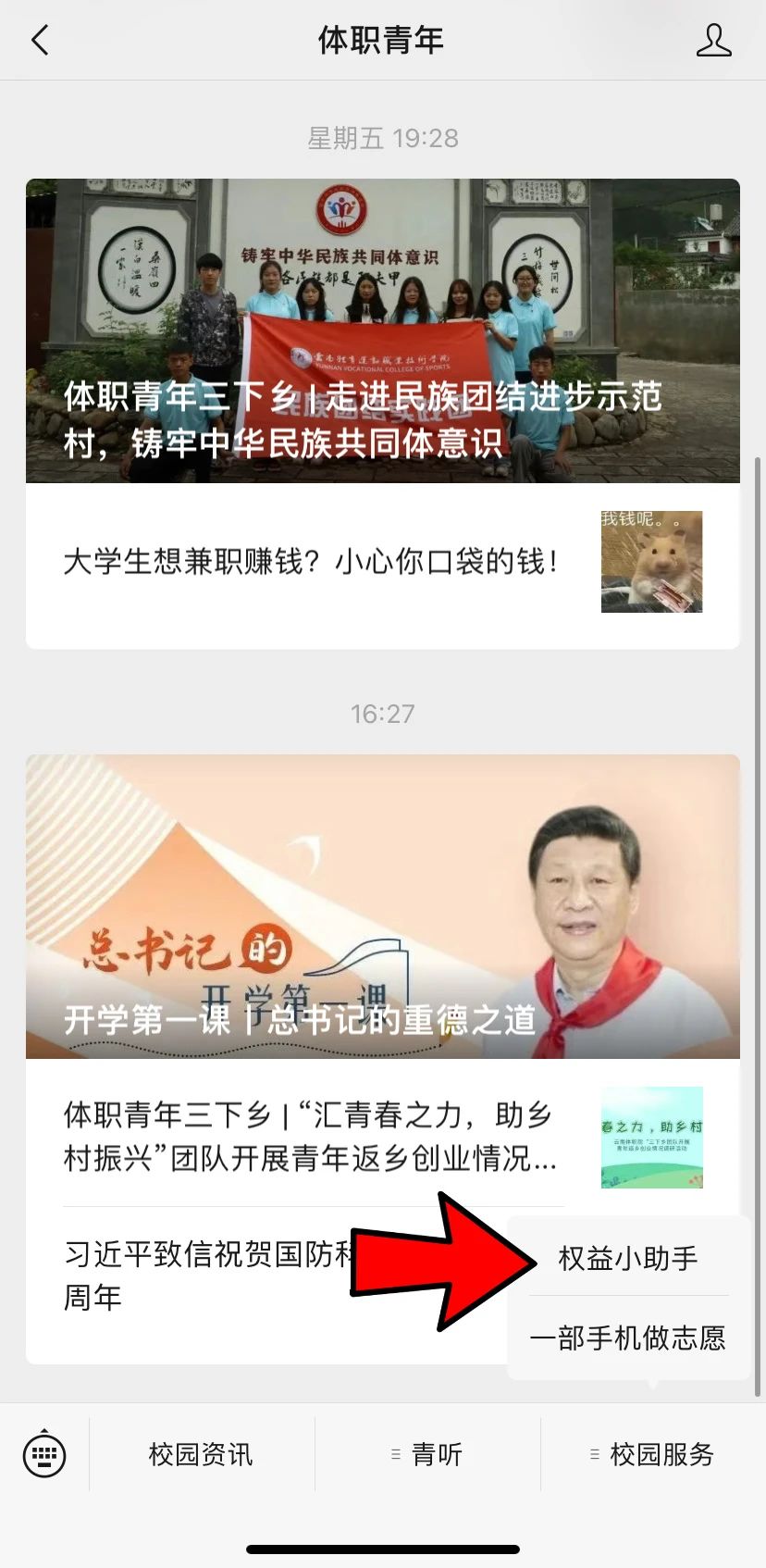Collapse the 校园服务 menu
Image resolution: width=766 pixels, height=1568 pixels.
click(x=653, y=1454)
